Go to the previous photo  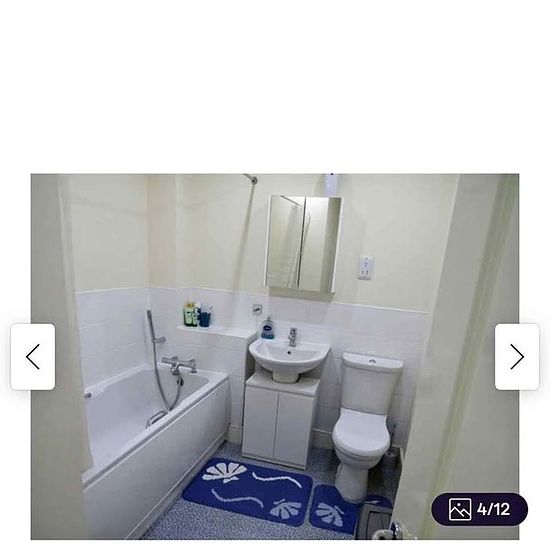[33, 357]
